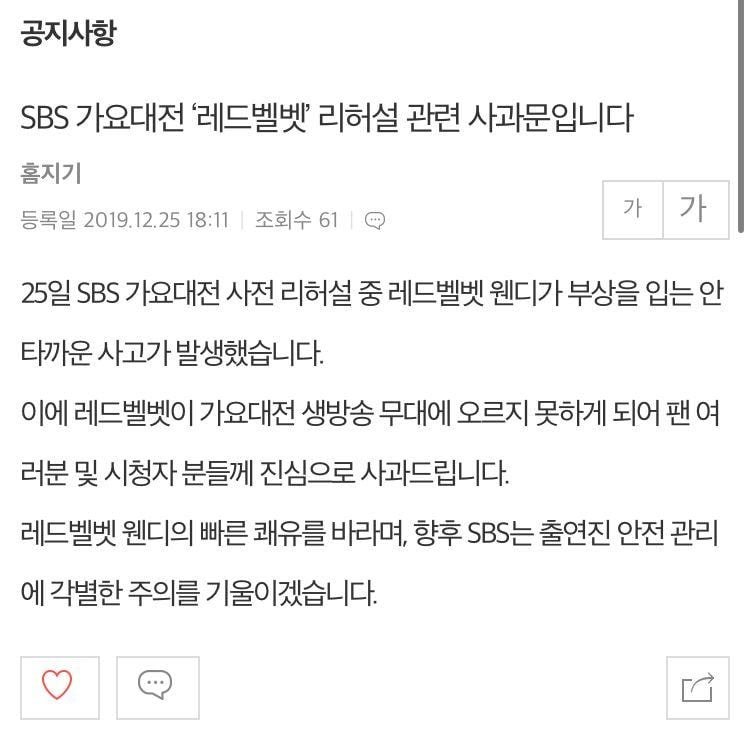
Task: Tap the comment icon beside the view count
Action: (375, 221)
